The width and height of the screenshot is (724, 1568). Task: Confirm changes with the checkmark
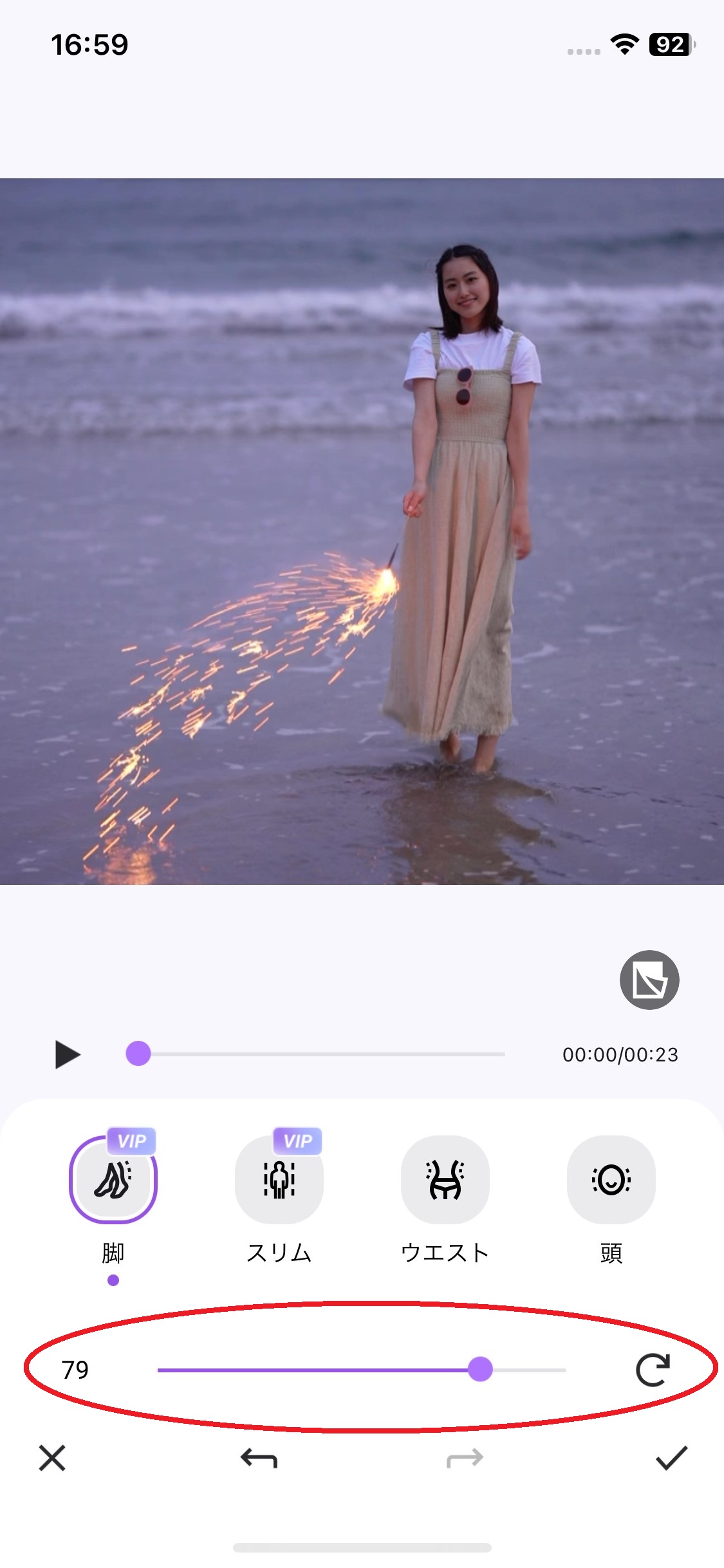[x=671, y=1458]
